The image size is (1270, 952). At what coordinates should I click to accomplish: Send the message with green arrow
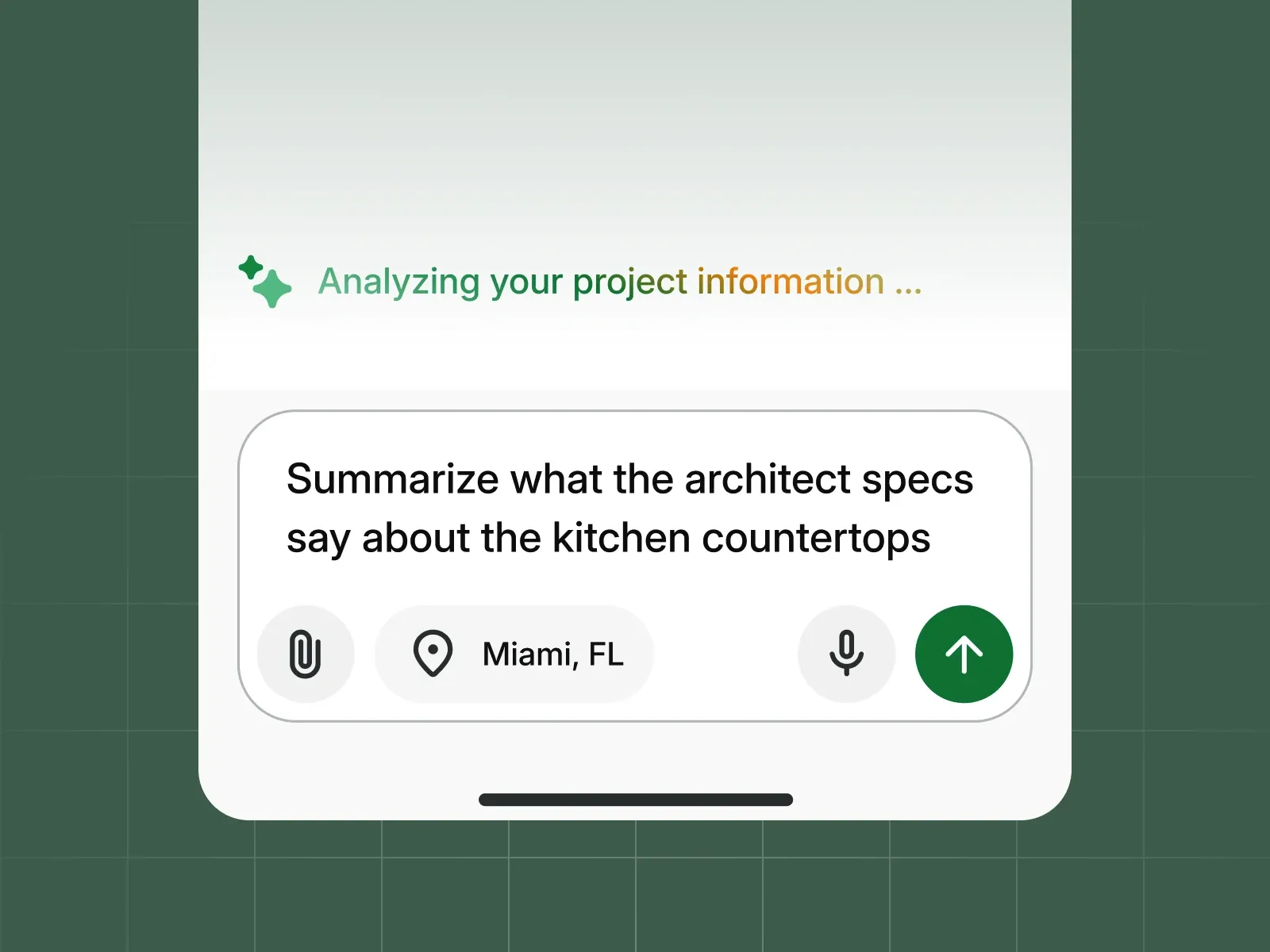[964, 654]
